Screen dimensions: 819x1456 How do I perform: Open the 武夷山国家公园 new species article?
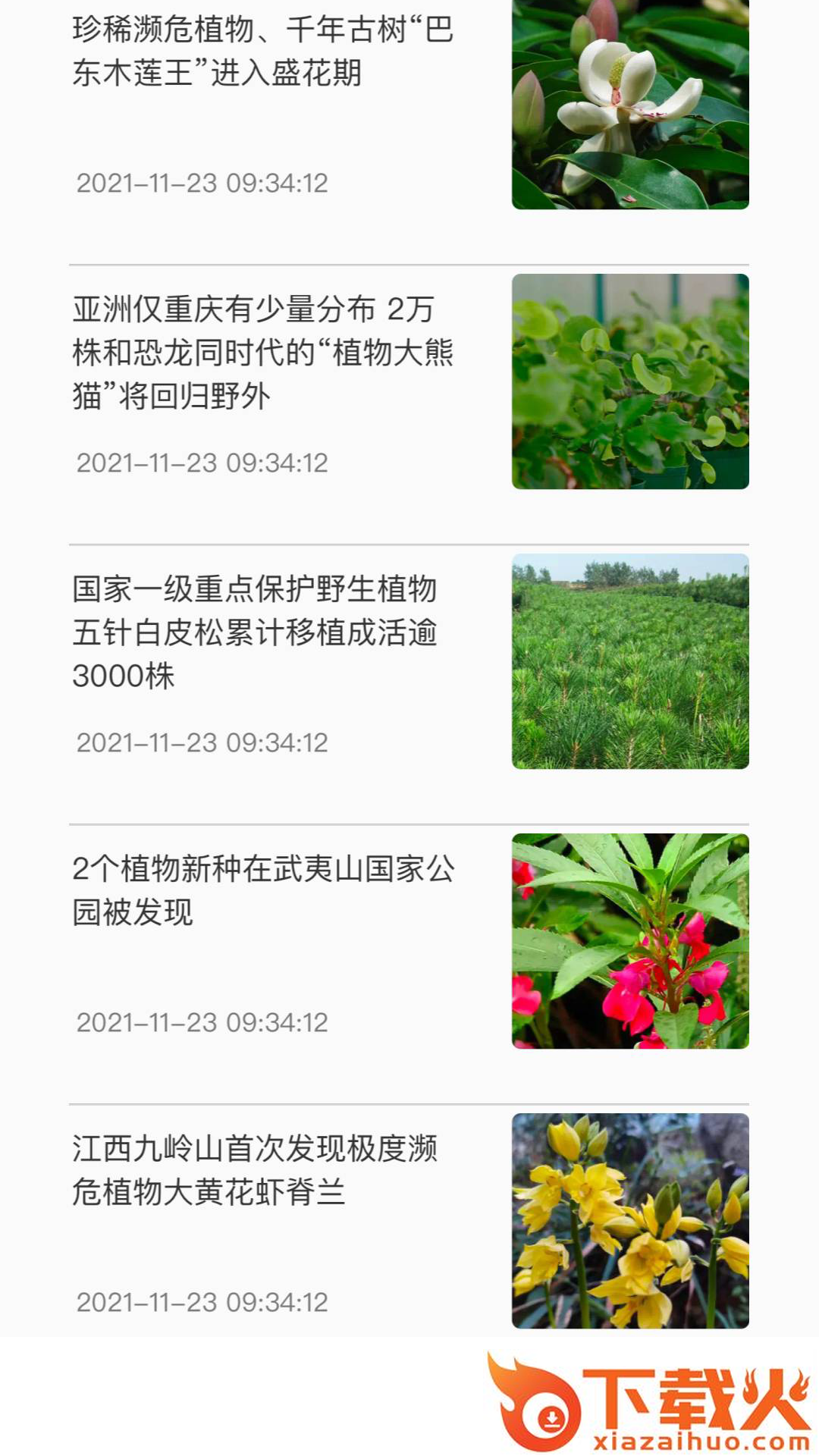(x=262, y=890)
